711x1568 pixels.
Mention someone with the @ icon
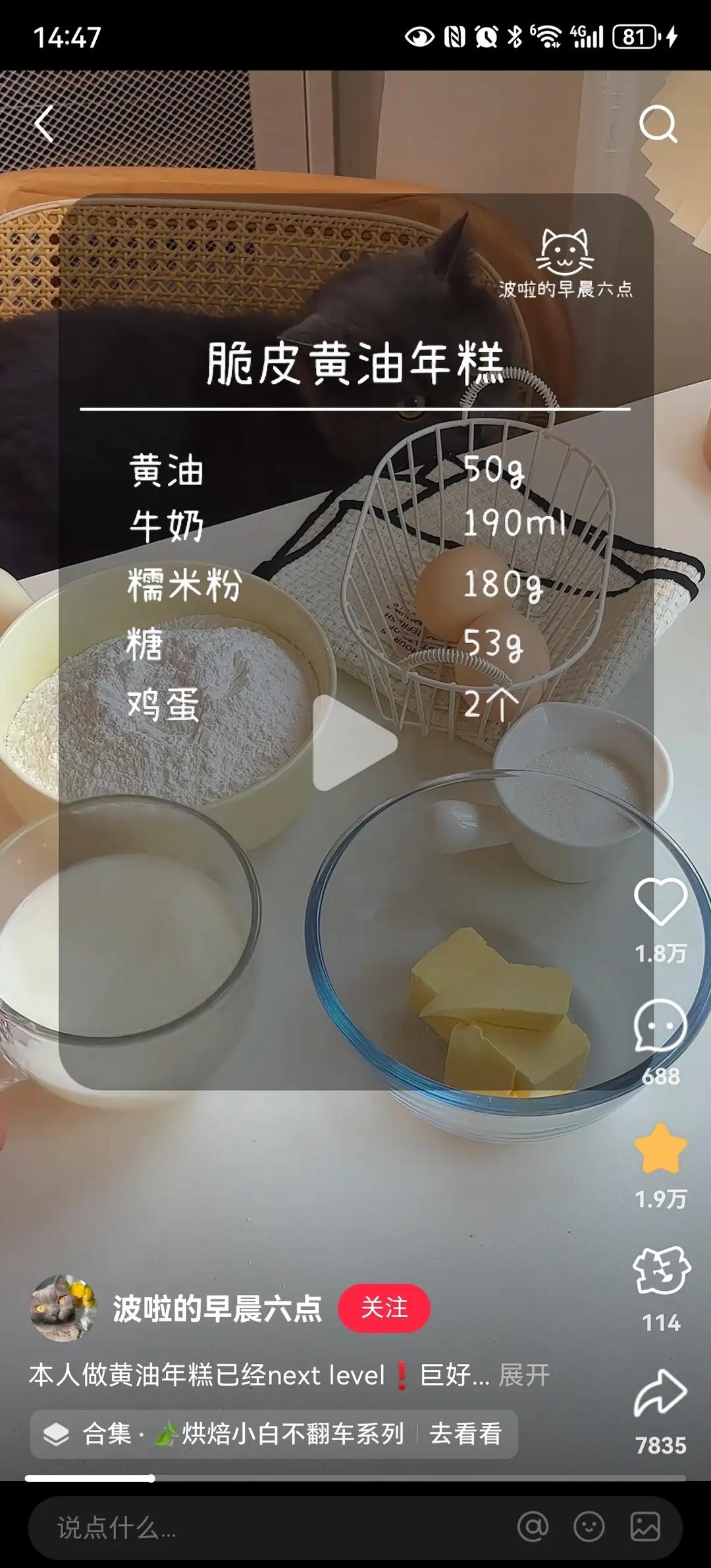coord(533,1527)
